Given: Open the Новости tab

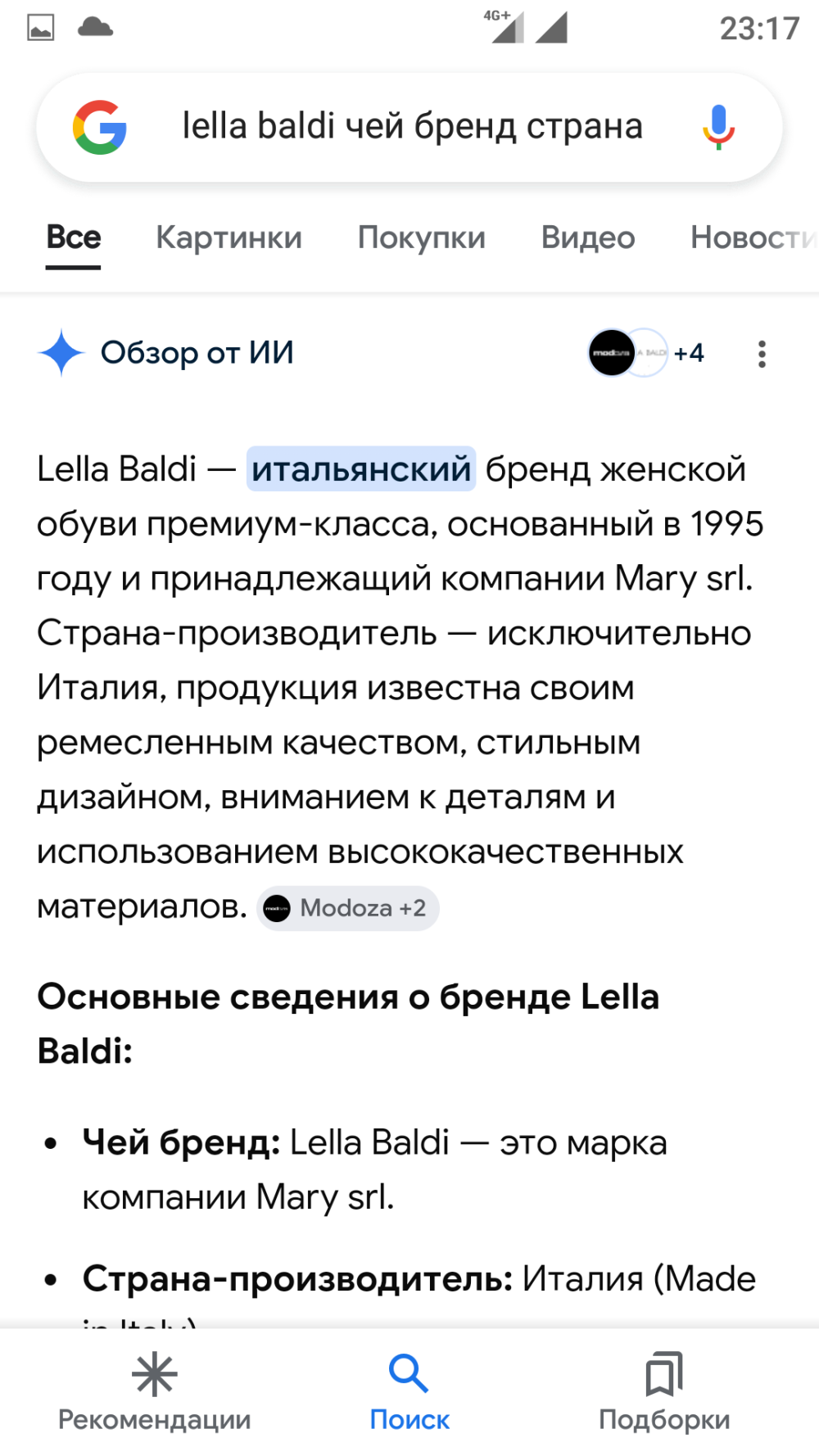Looking at the screenshot, I should (x=752, y=238).
